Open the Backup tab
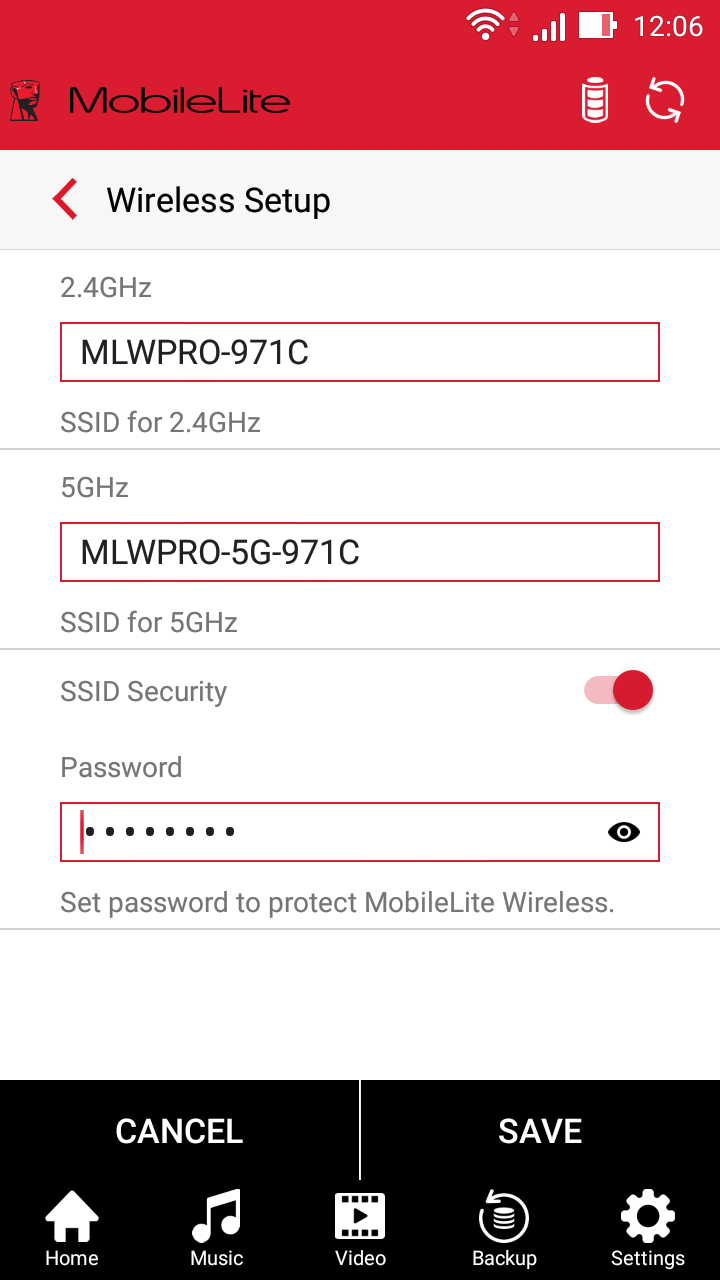The image size is (720, 1280). [x=504, y=1230]
